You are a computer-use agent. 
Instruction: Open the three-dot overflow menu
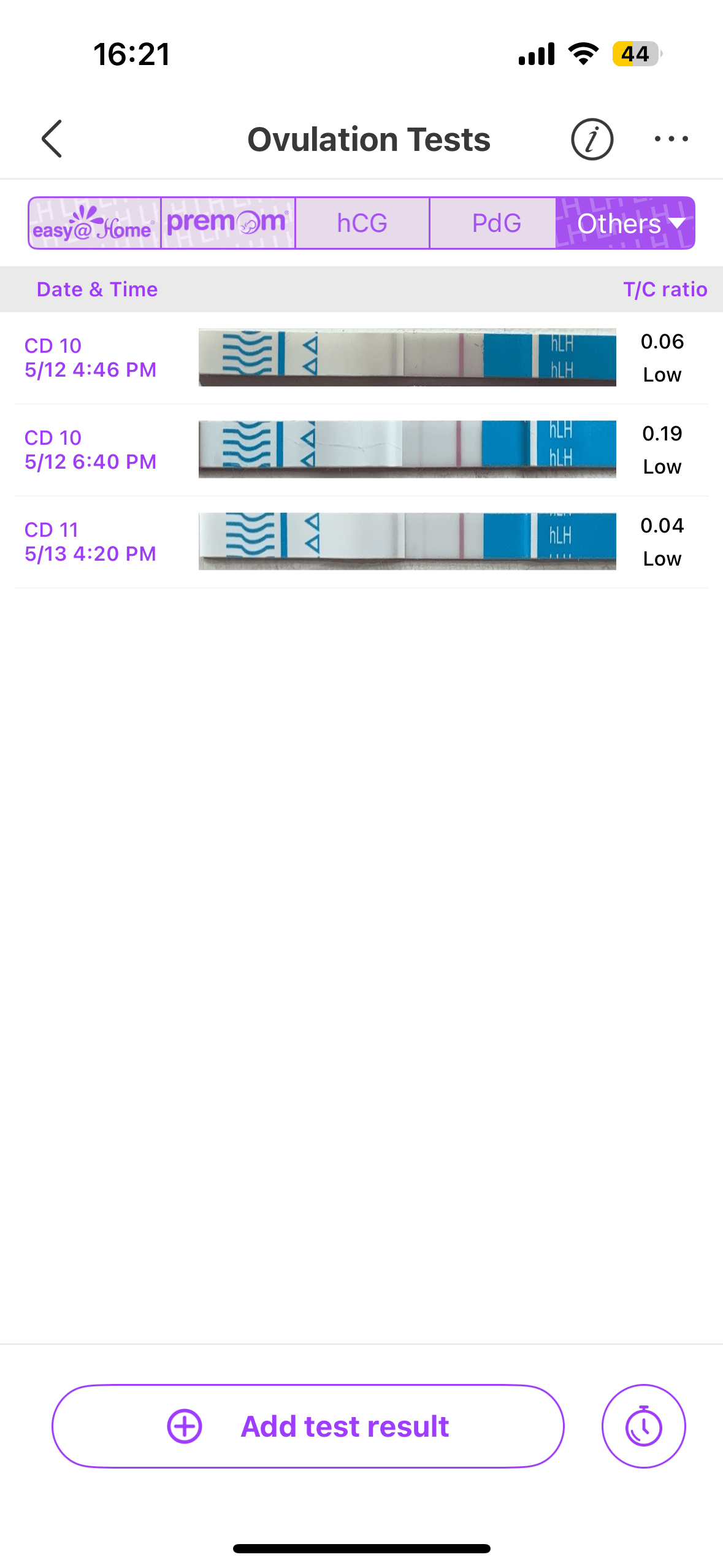[671, 139]
